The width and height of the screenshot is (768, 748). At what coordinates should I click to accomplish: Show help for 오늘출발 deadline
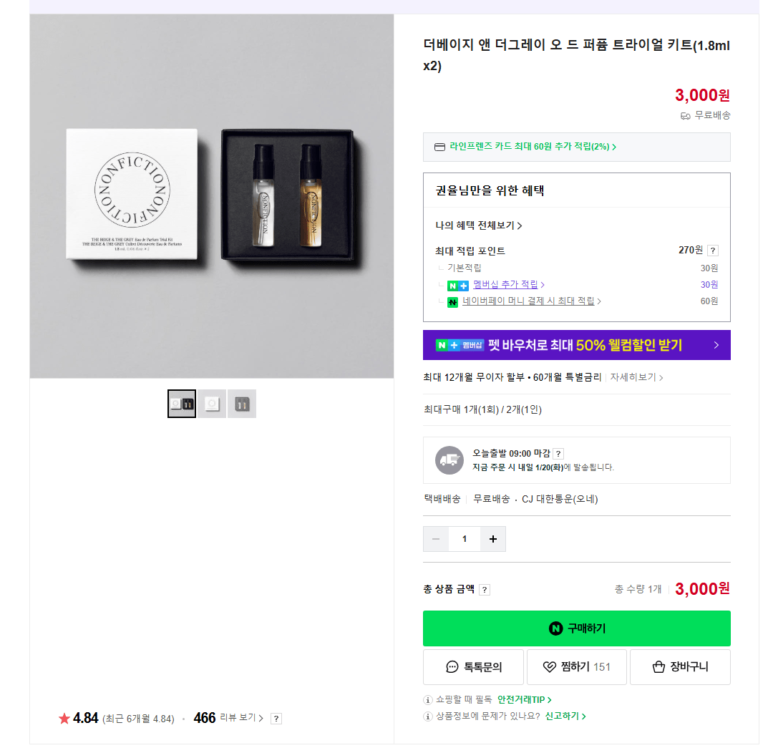[558, 453]
